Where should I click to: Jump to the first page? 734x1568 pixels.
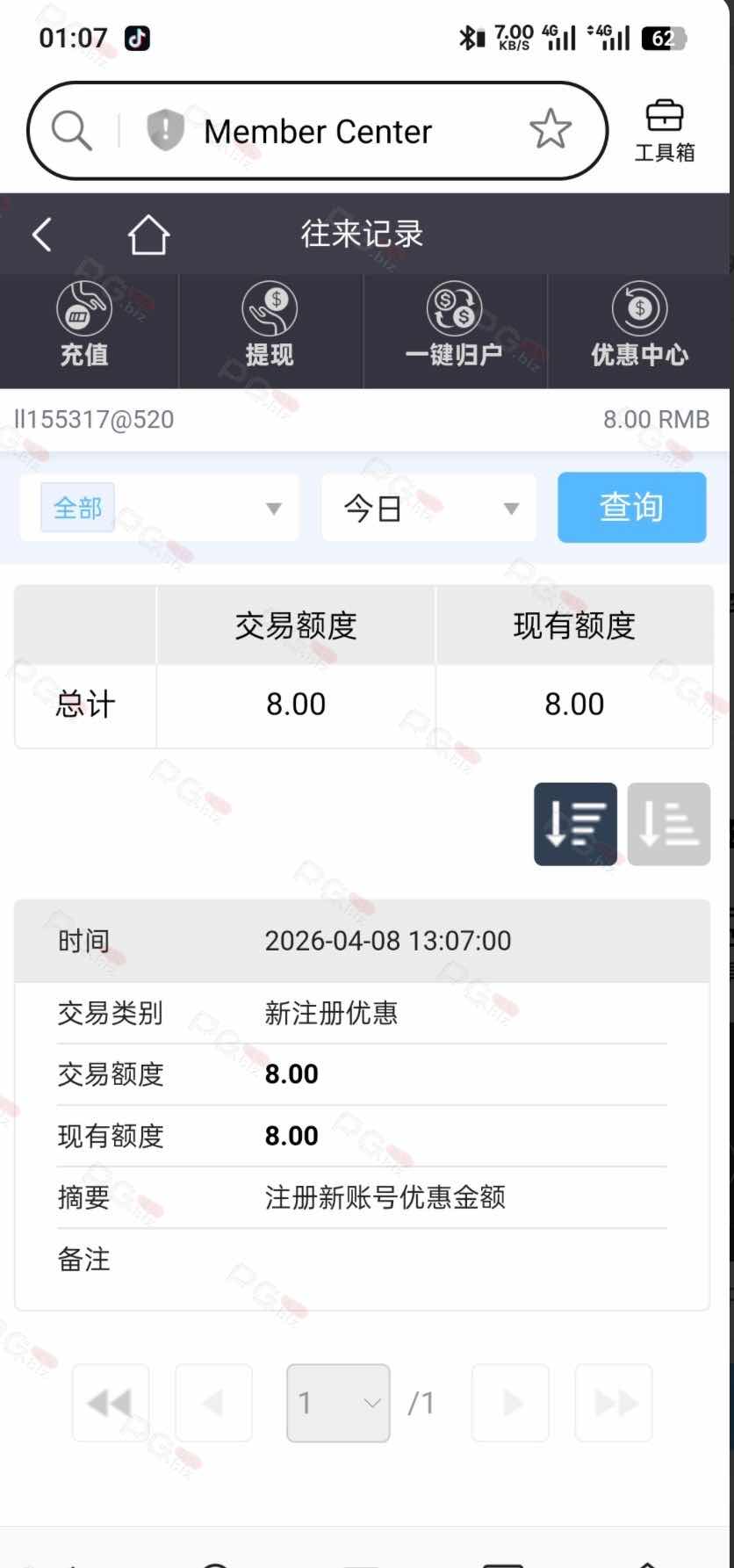[111, 1403]
